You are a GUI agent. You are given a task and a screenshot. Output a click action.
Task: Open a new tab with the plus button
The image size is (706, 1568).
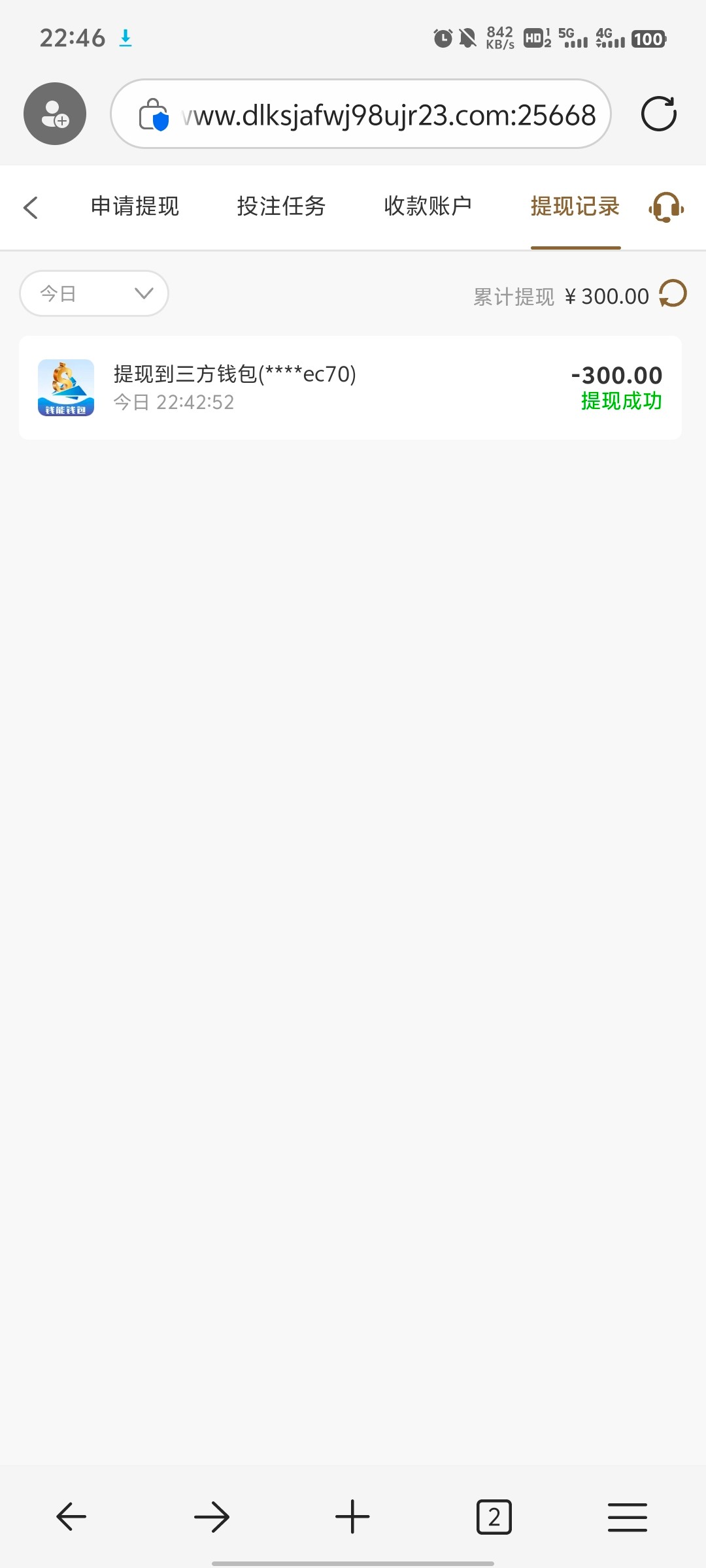click(352, 1516)
